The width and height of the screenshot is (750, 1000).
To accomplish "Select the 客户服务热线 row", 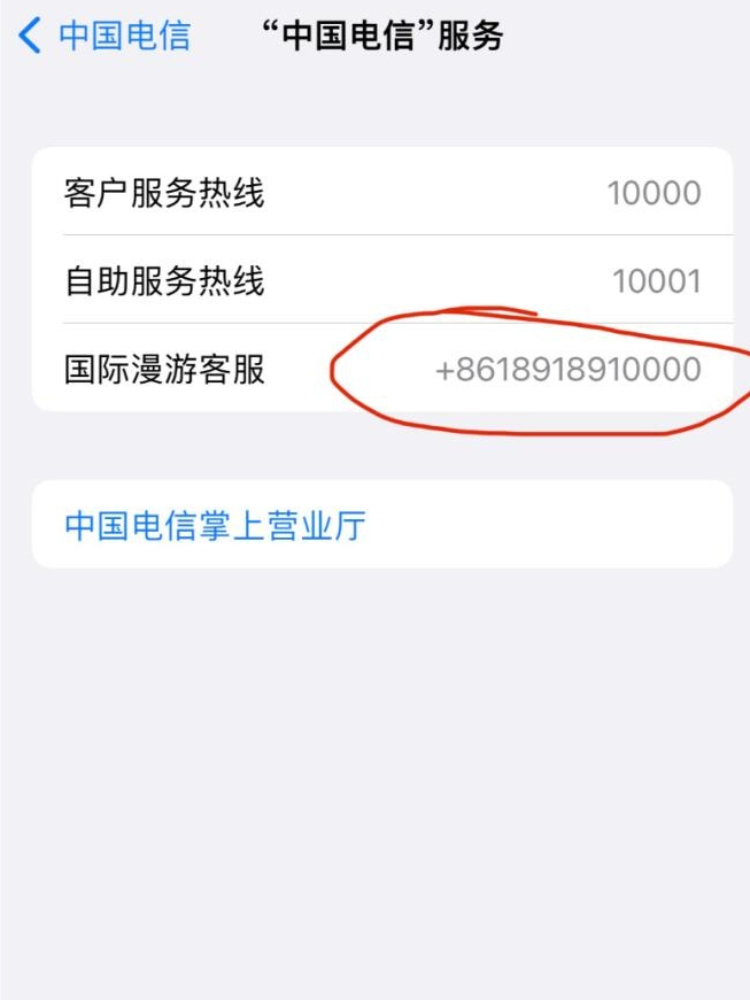I will tap(375, 192).
